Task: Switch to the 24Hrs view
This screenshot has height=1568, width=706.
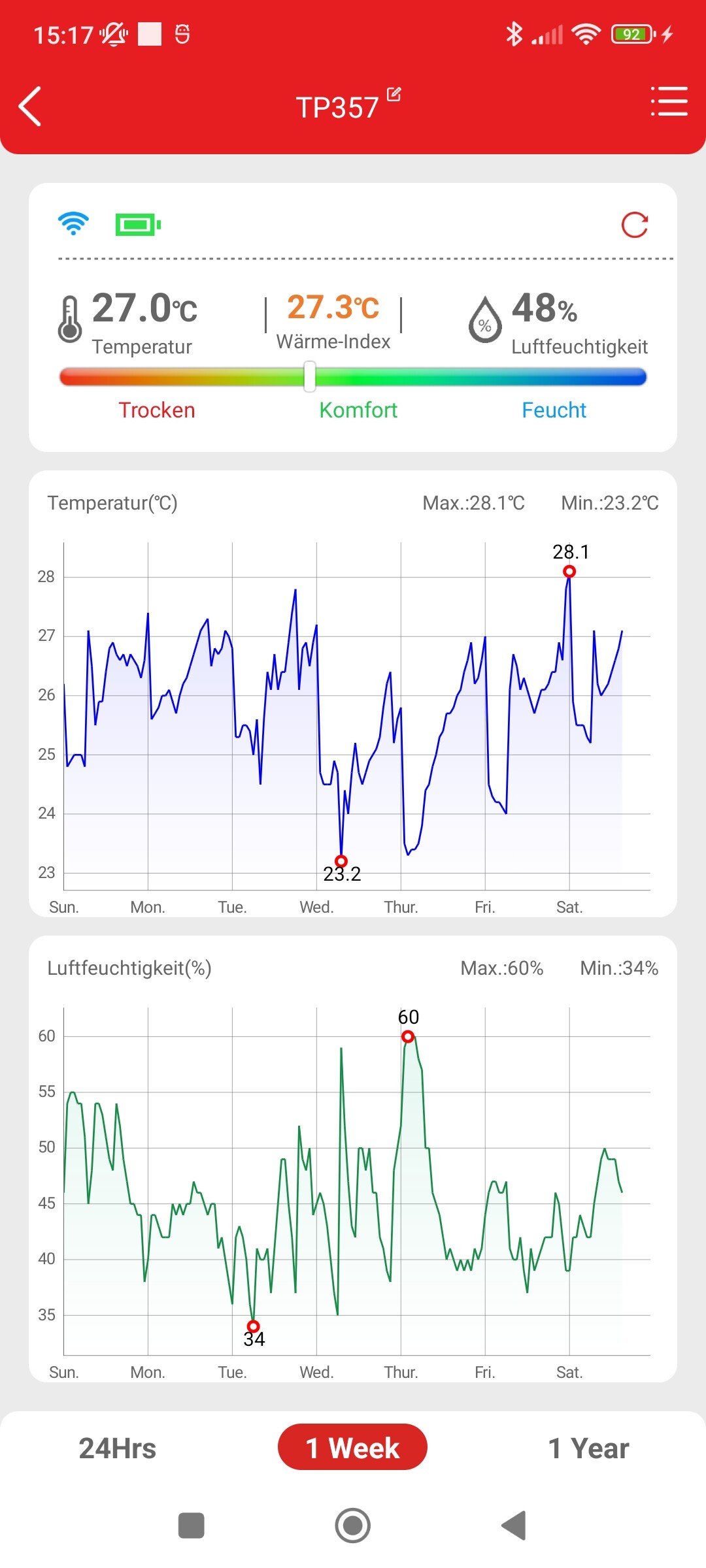Action: click(118, 1448)
